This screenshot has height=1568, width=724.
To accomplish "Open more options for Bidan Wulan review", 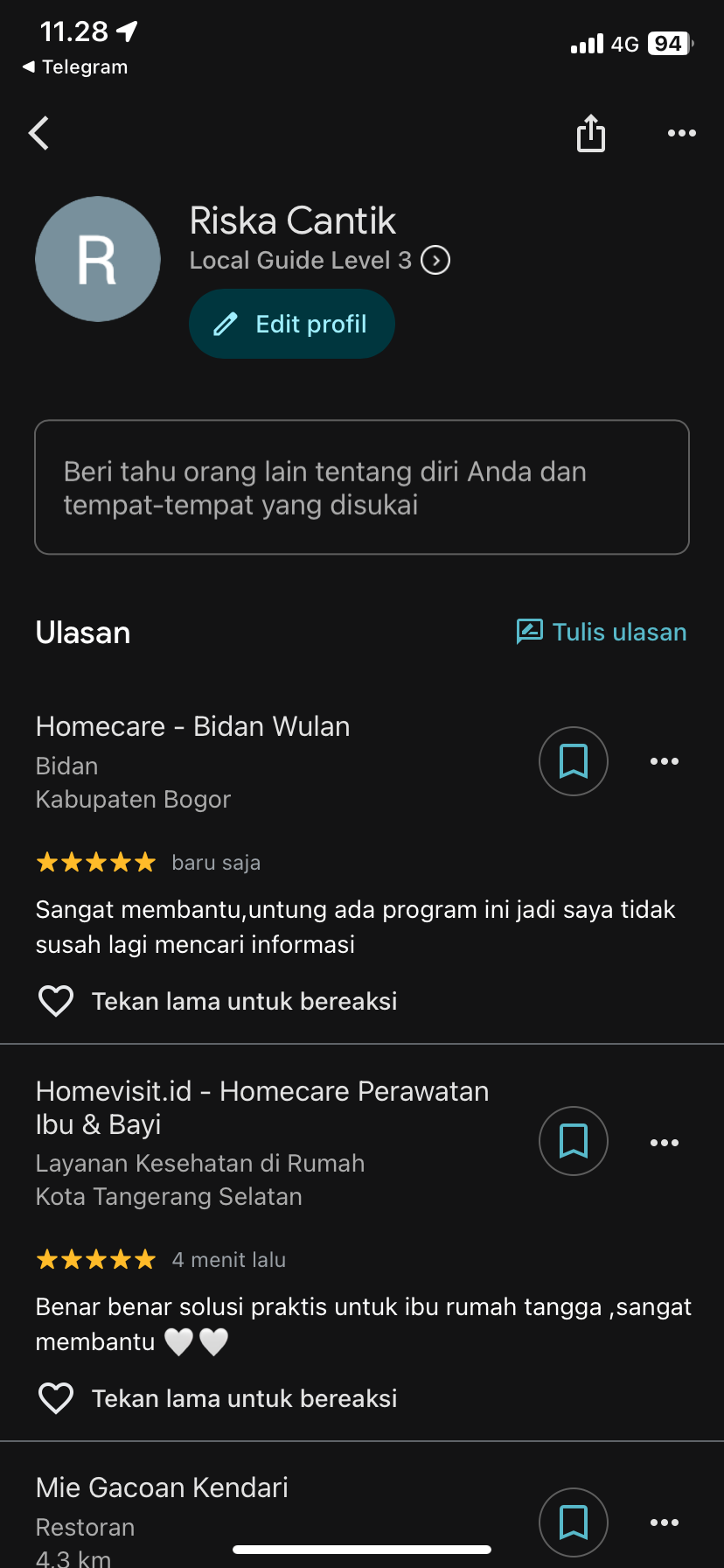I will 665,761.
